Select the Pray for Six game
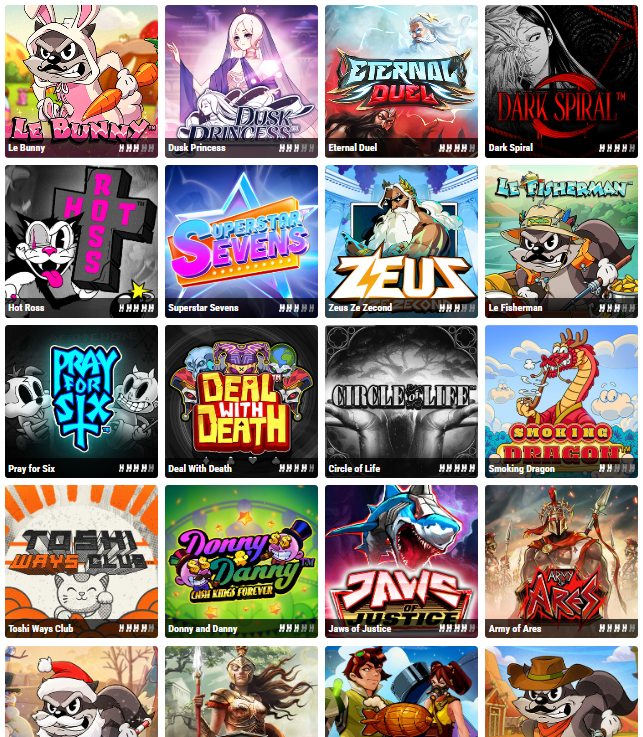Image resolution: width=643 pixels, height=737 pixels. [x=81, y=395]
